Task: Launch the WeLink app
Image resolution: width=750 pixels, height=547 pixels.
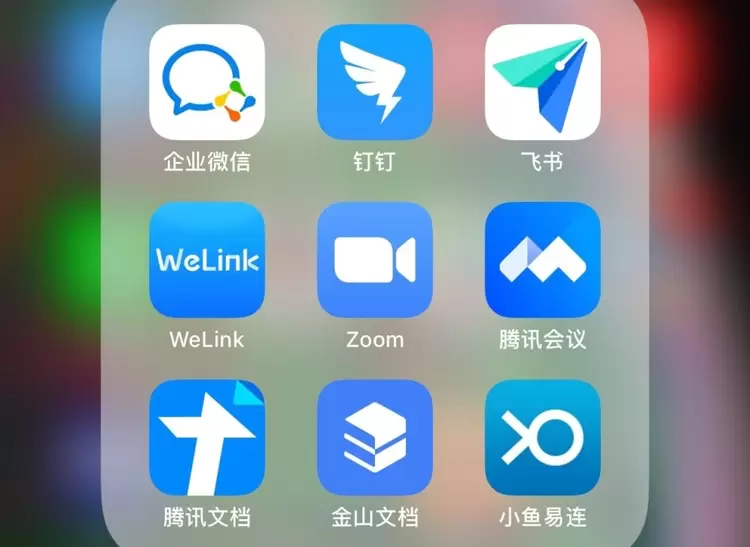Action: pos(207,260)
